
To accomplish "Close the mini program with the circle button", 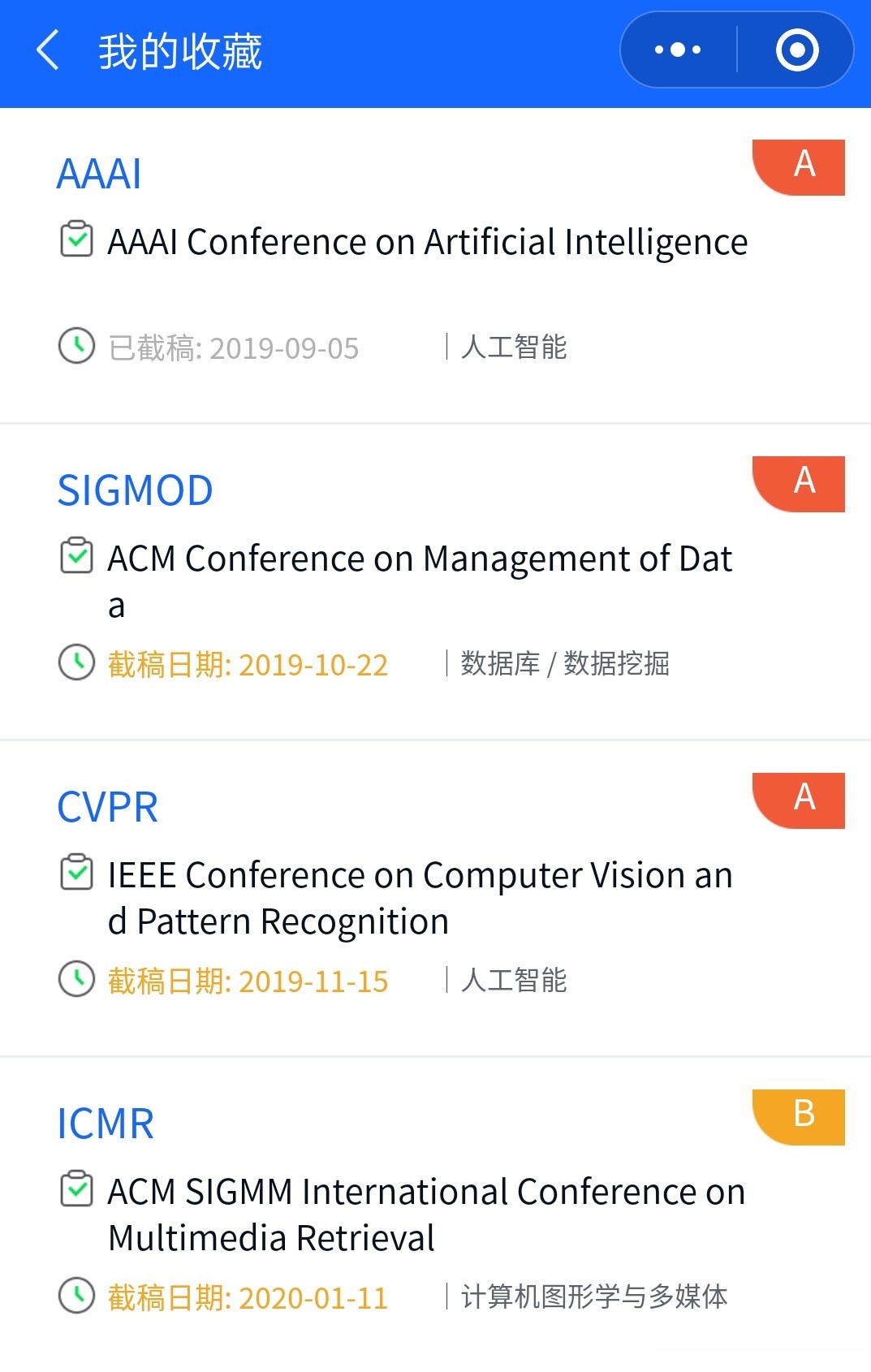I will (796, 50).
